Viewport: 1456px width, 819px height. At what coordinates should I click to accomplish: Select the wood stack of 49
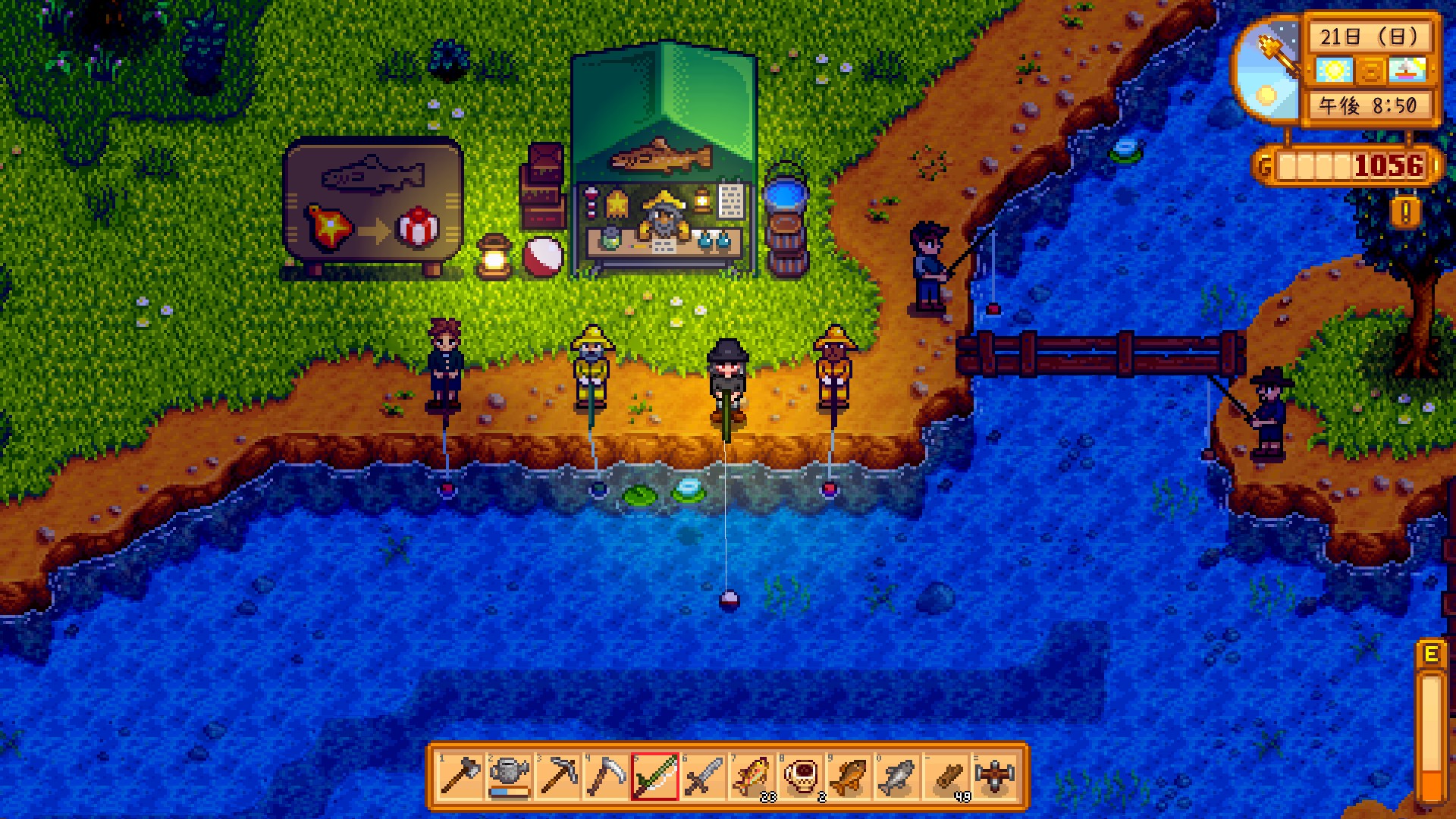pyautogui.click(x=947, y=777)
